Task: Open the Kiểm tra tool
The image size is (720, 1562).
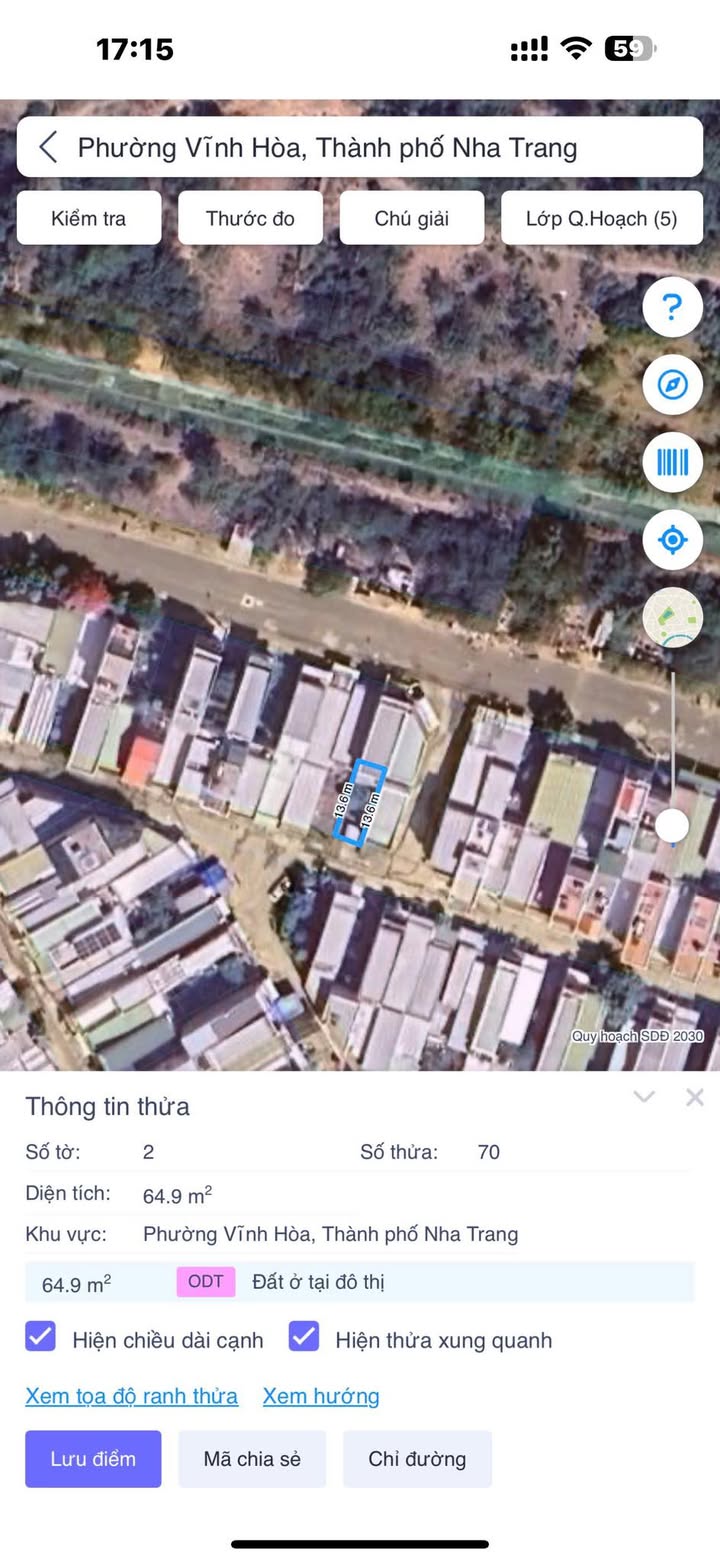Action: click(89, 218)
